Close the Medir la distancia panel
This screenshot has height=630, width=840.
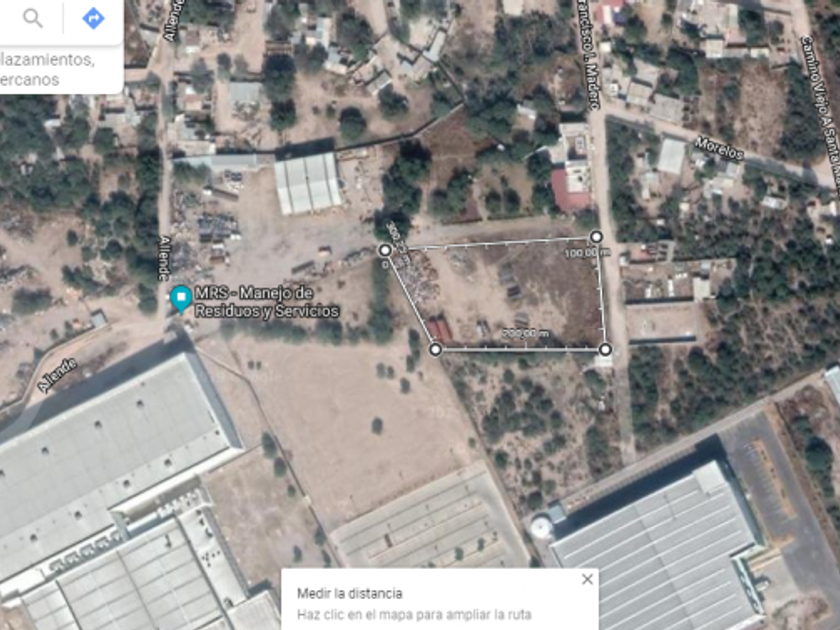(587, 579)
